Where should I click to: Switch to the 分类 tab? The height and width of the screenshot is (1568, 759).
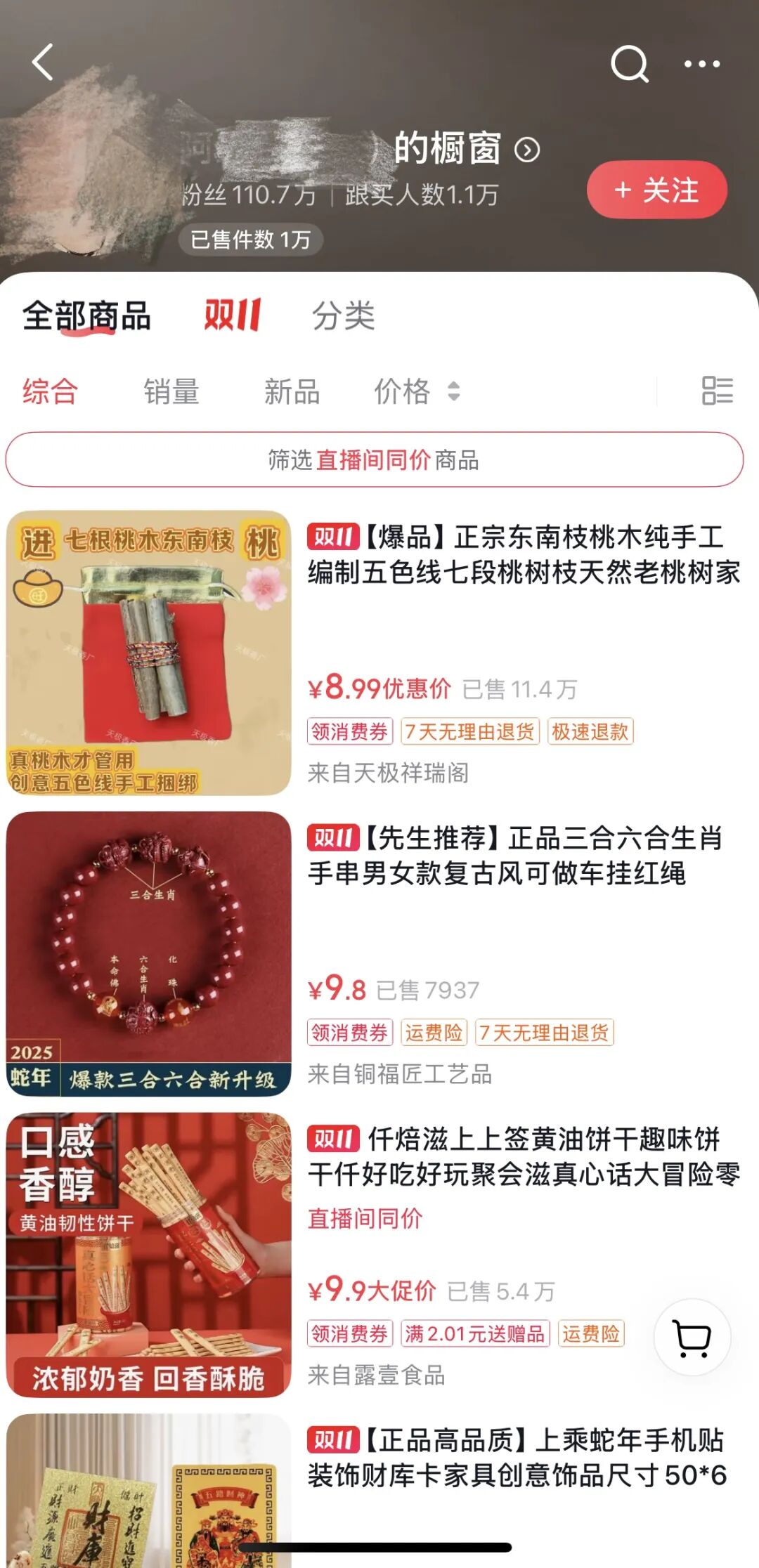tap(344, 316)
